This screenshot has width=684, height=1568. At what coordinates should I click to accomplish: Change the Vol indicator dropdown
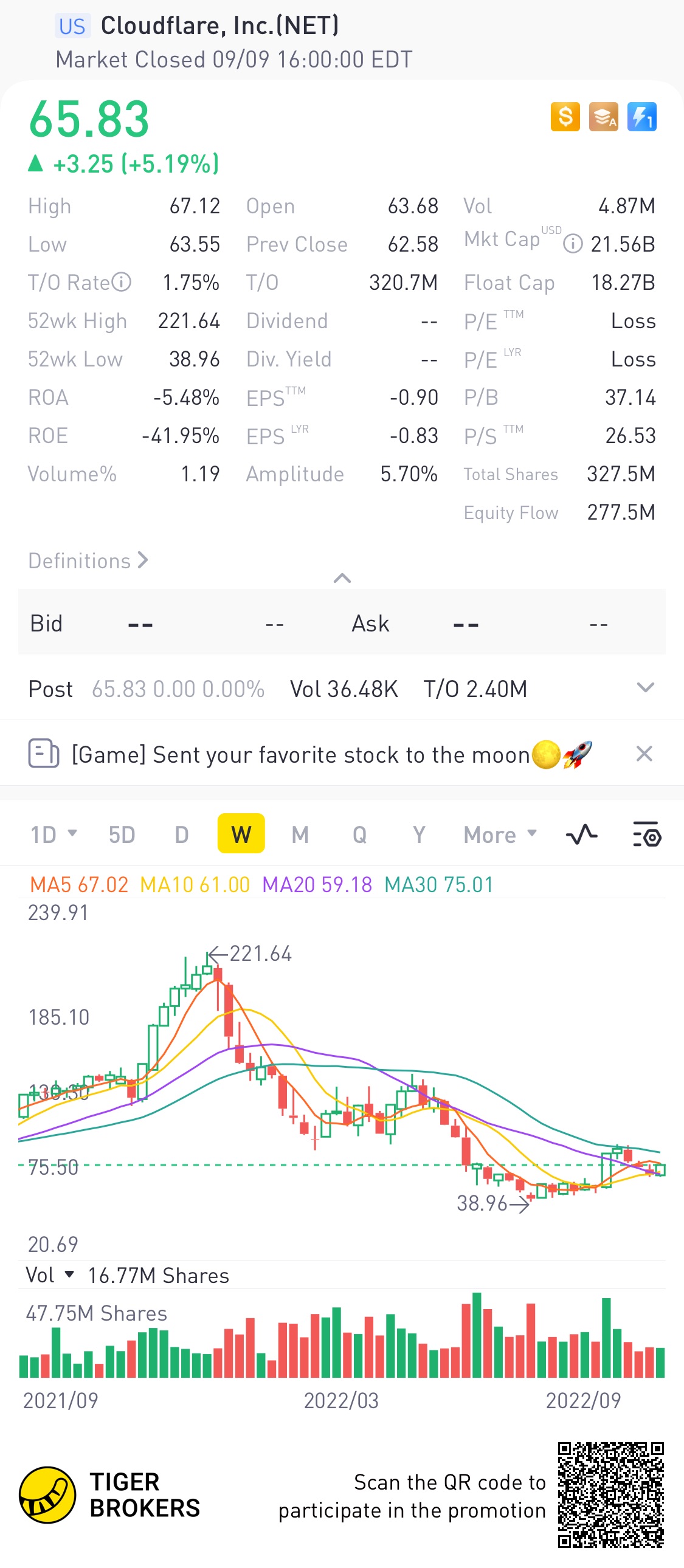coord(50,1274)
